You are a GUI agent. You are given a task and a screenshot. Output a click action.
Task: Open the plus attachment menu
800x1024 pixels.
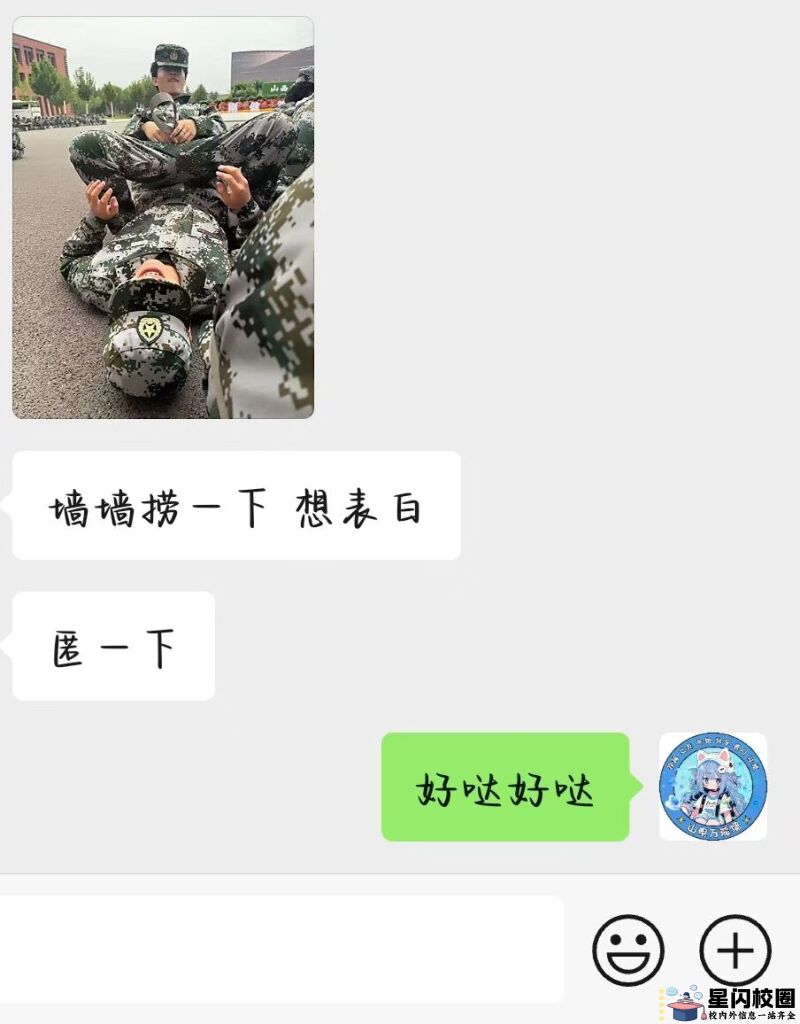tap(735, 949)
